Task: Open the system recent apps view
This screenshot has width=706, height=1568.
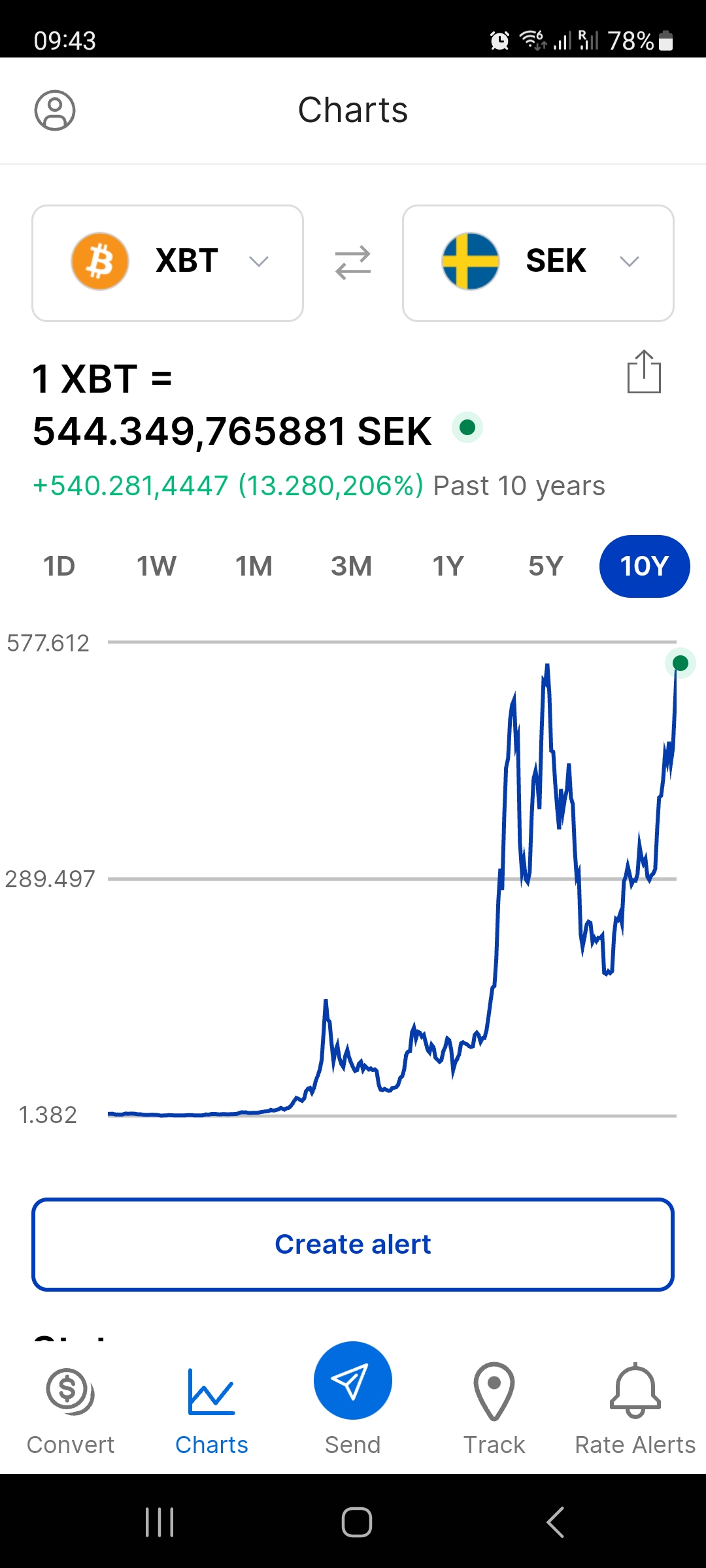Action: [x=160, y=1522]
